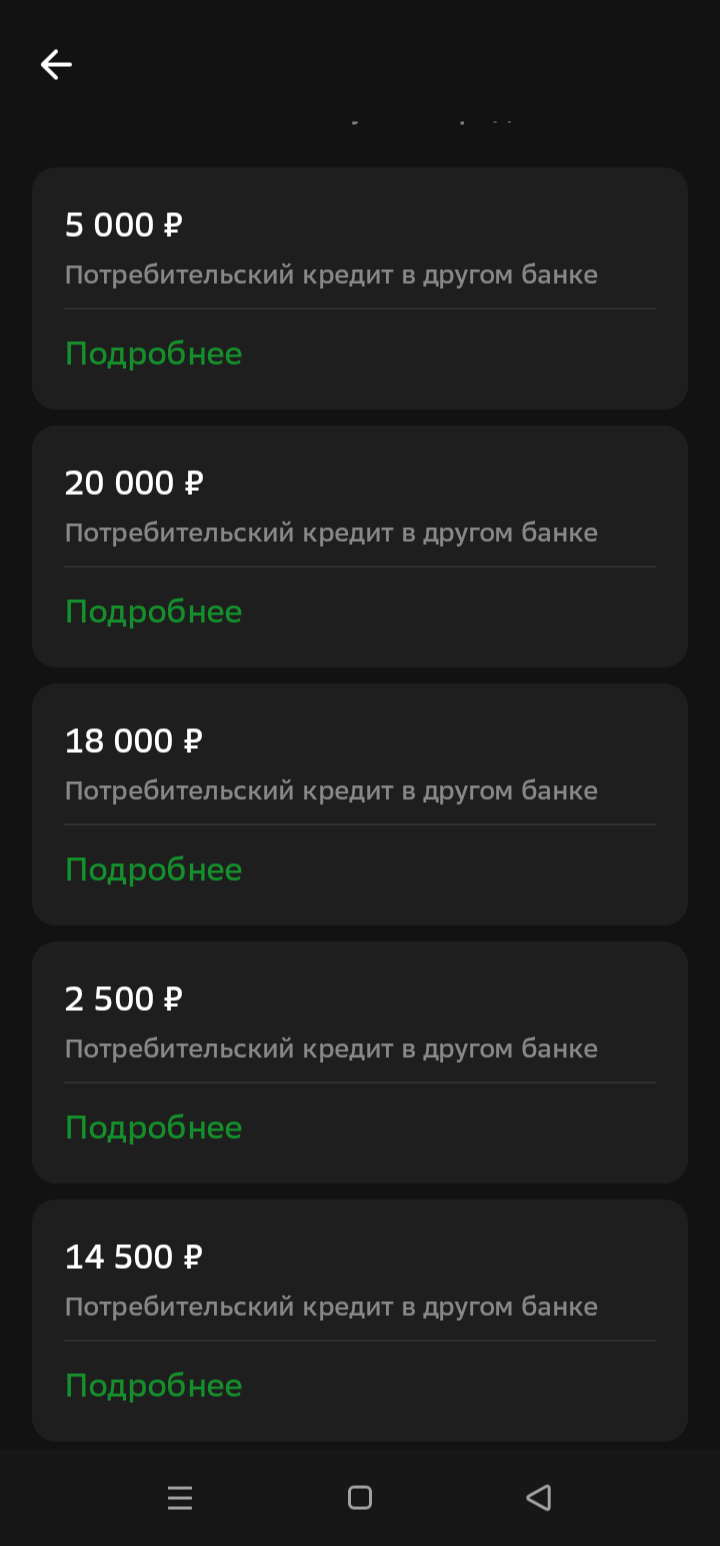This screenshot has height=1546, width=720.
Task: Select the 20 000 ₽ loan card
Action: pyautogui.click(x=360, y=546)
